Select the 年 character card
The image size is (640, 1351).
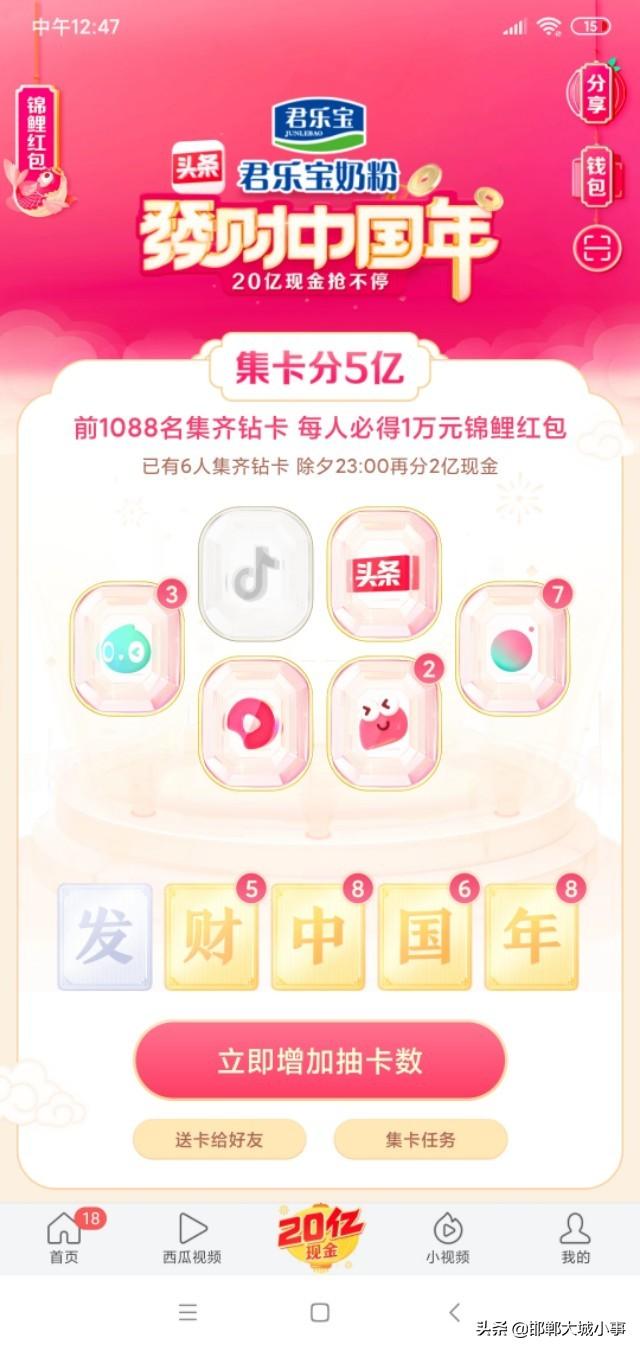click(x=532, y=937)
